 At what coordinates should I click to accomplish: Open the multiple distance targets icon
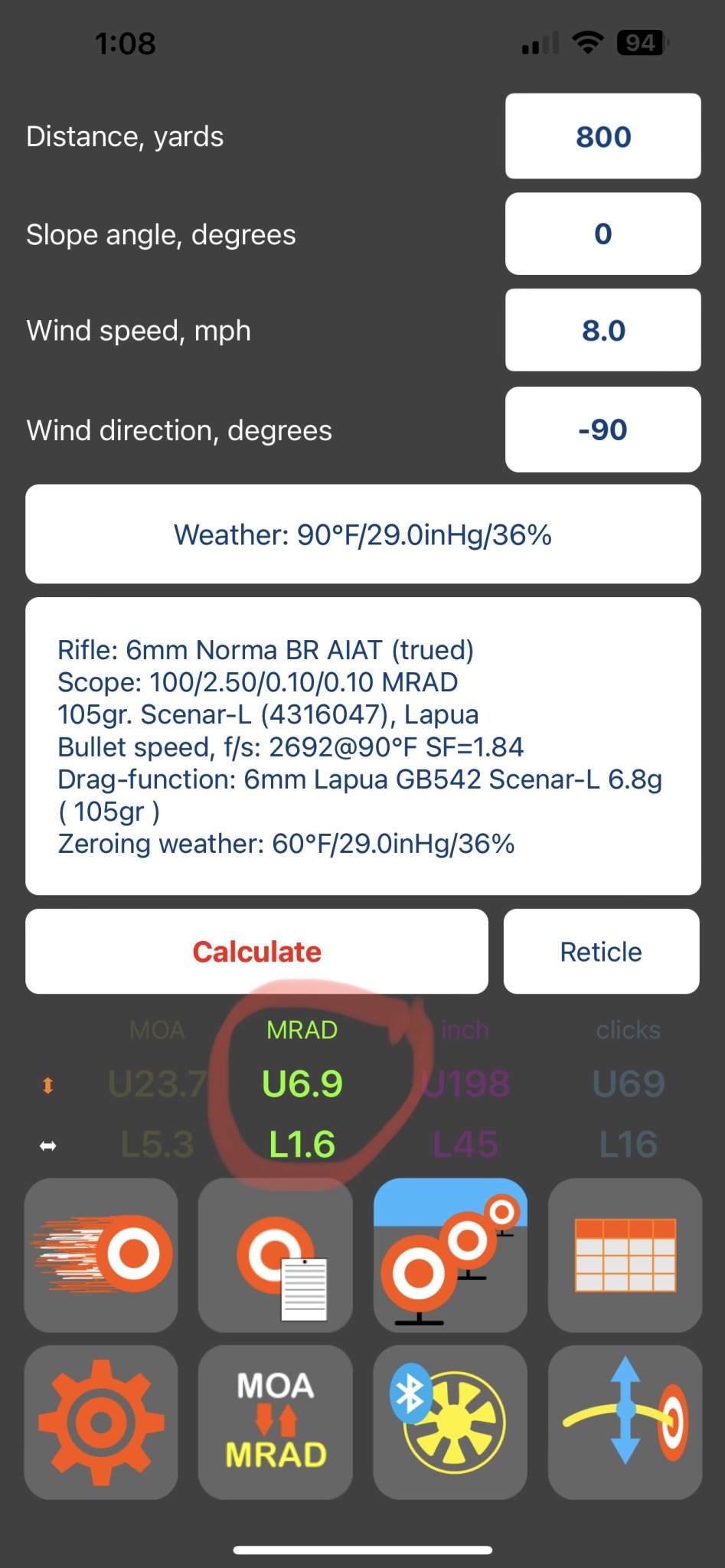pyautogui.click(x=450, y=1255)
